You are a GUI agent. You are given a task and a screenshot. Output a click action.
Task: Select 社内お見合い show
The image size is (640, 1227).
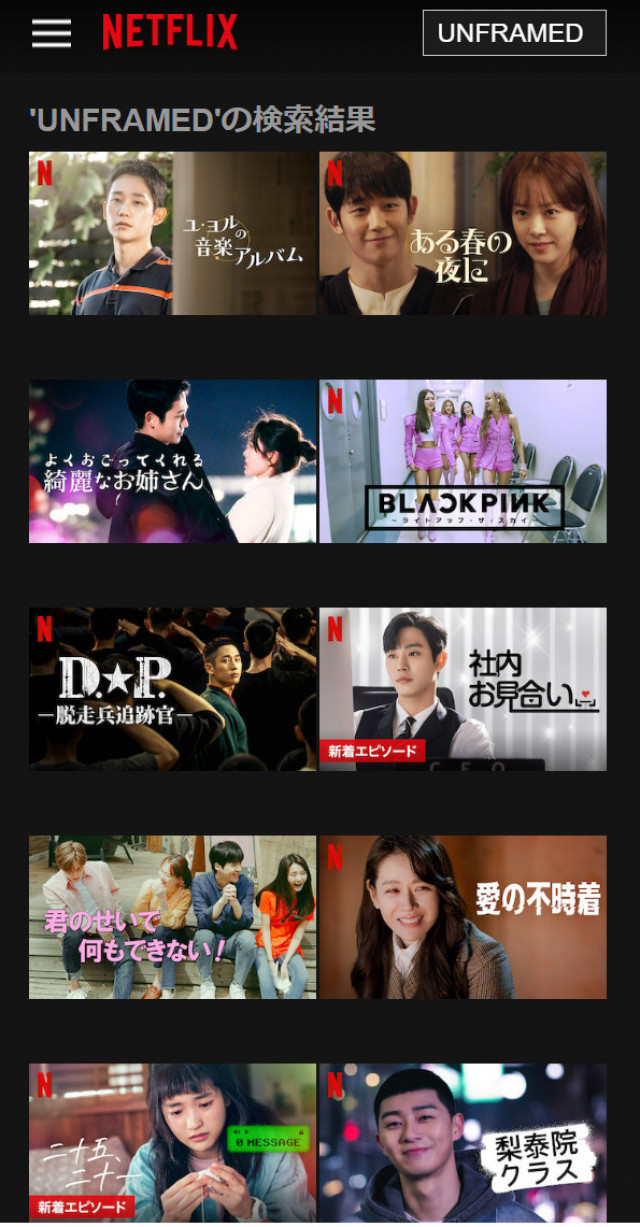(x=462, y=689)
